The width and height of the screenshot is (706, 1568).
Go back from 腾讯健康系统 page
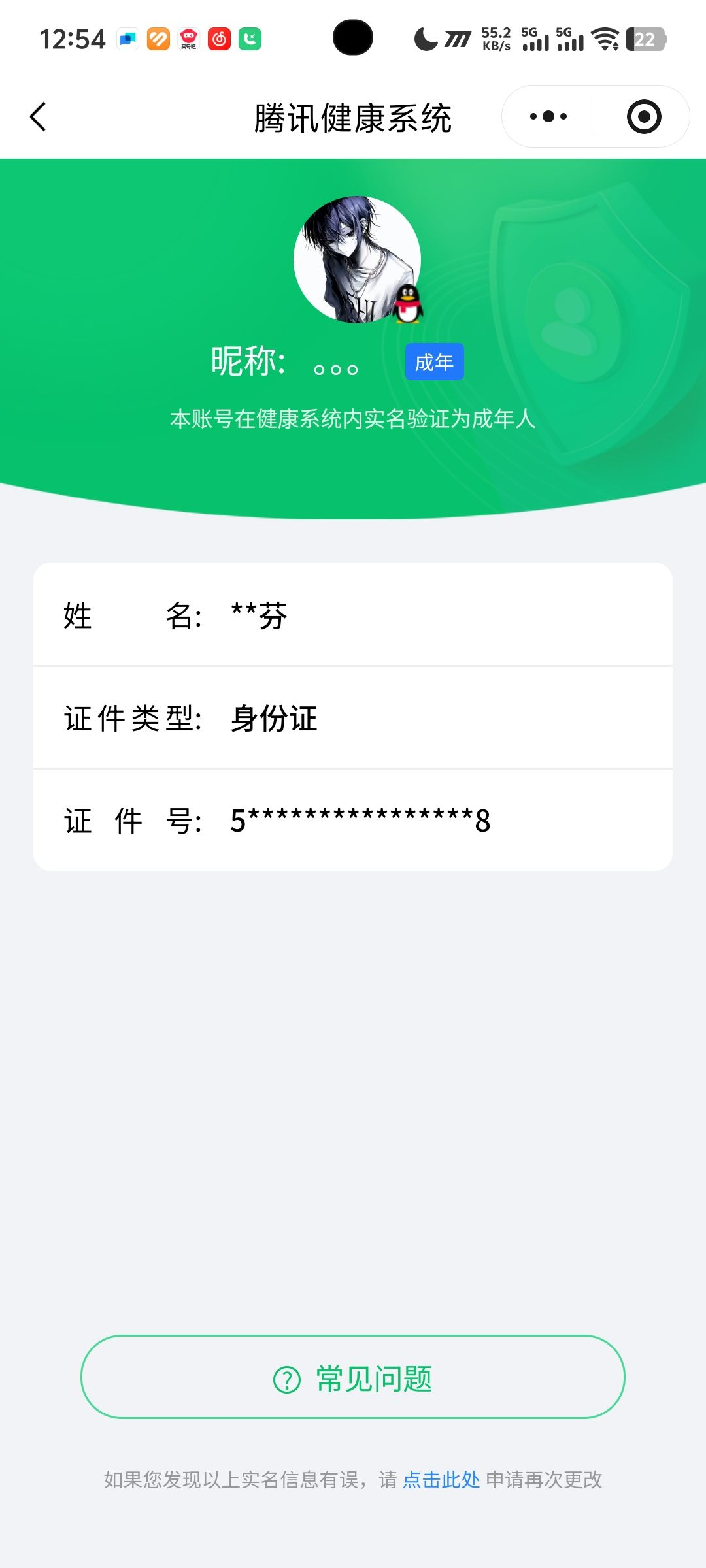tap(39, 117)
